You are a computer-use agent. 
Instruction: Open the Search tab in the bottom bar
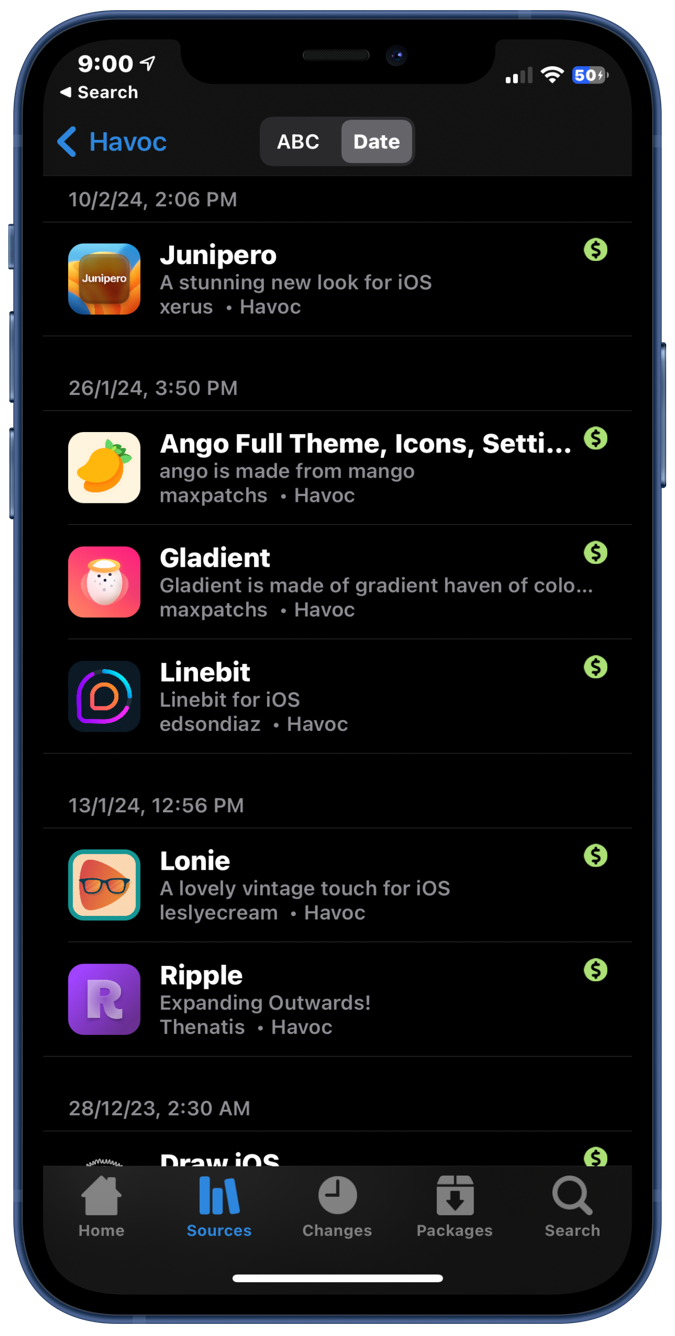click(572, 1208)
